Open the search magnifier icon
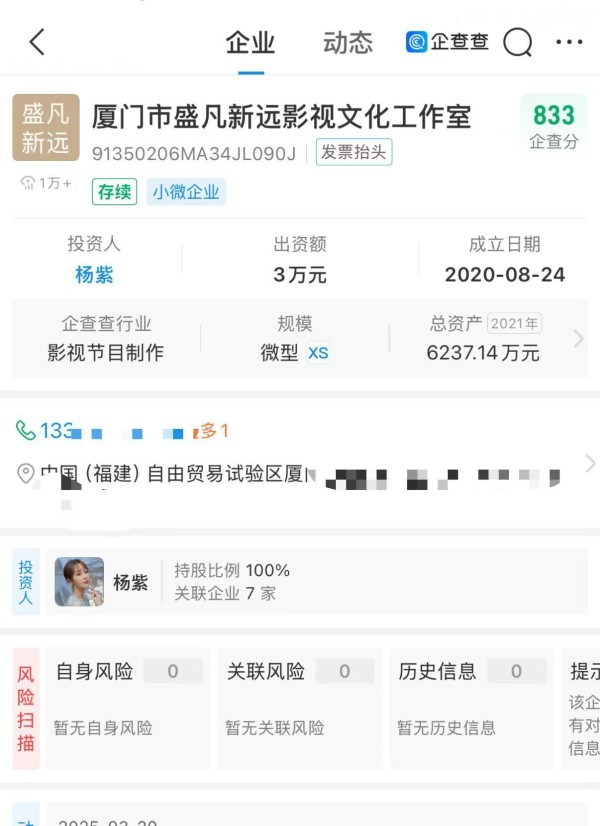The width and height of the screenshot is (600, 826). 517,42
